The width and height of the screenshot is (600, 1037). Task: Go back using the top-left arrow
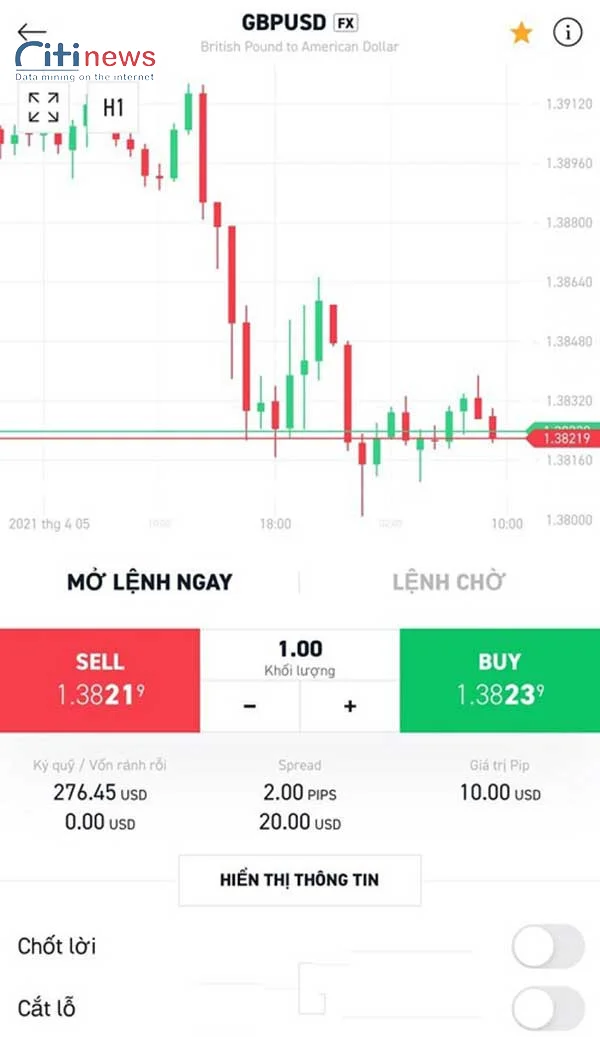[32, 31]
